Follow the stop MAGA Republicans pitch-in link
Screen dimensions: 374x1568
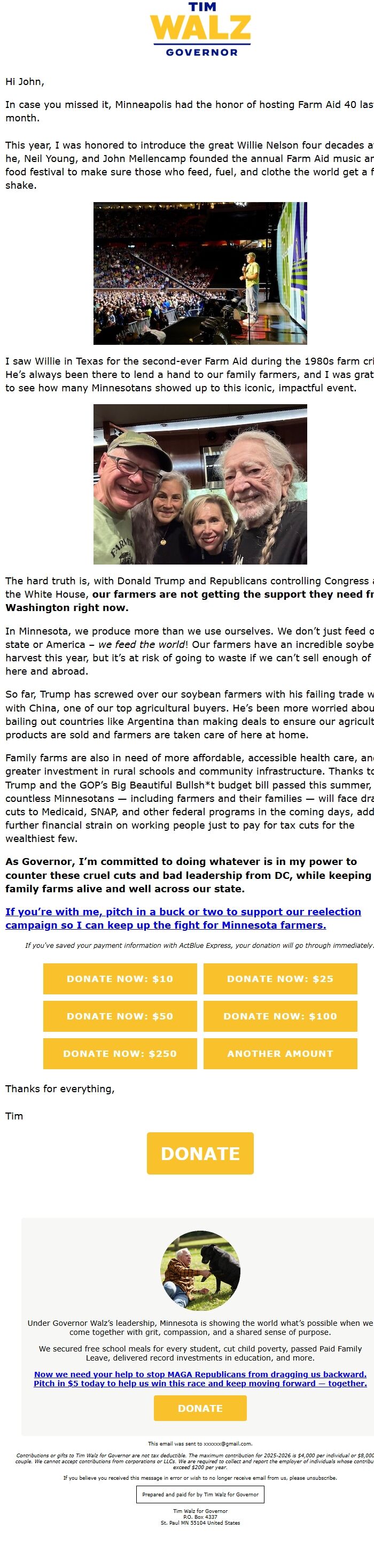coord(200,1378)
